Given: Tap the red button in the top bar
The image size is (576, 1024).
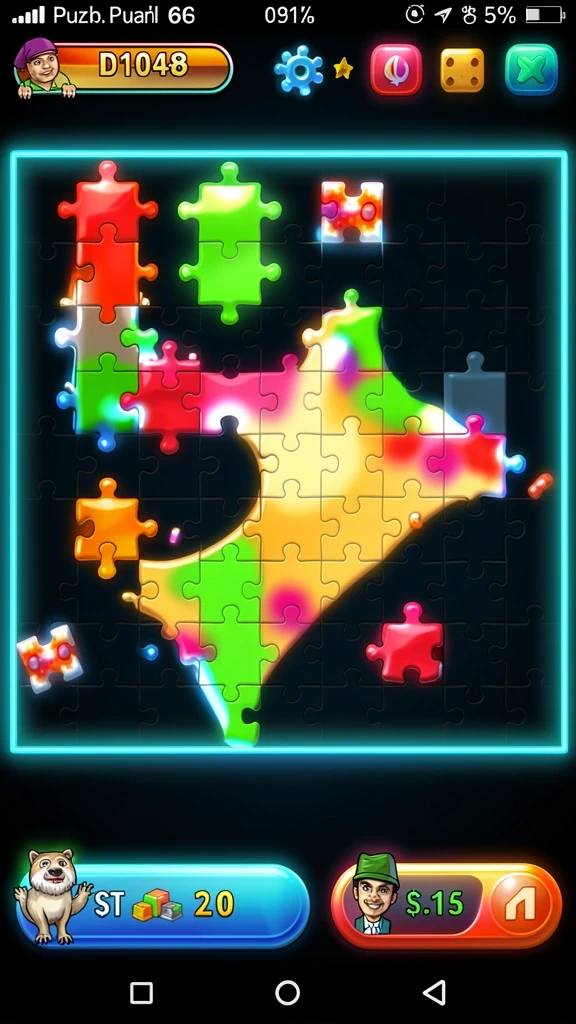Looking at the screenshot, I should (x=396, y=70).
